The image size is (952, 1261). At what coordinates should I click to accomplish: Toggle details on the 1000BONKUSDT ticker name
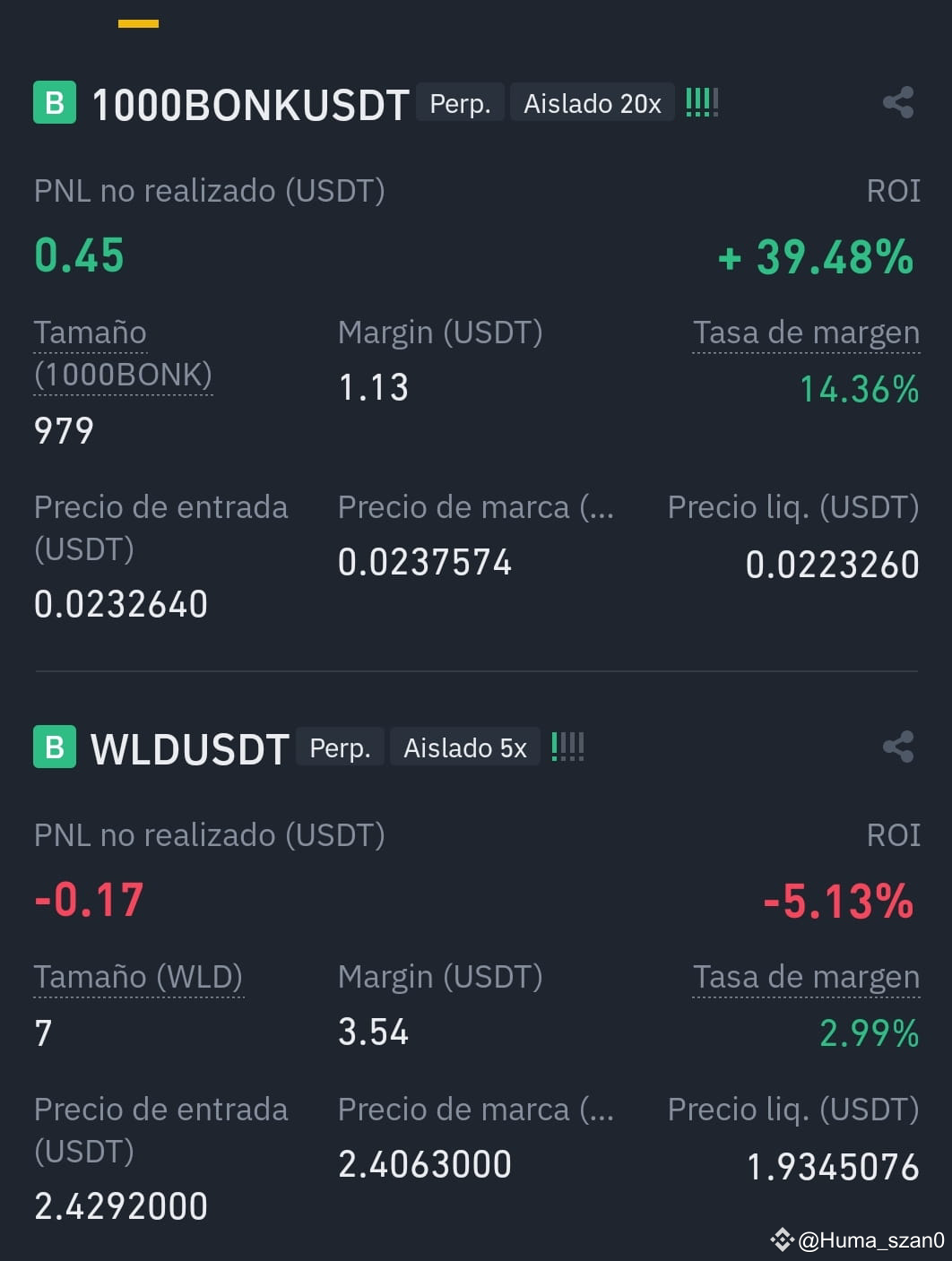tap(251, 103)
